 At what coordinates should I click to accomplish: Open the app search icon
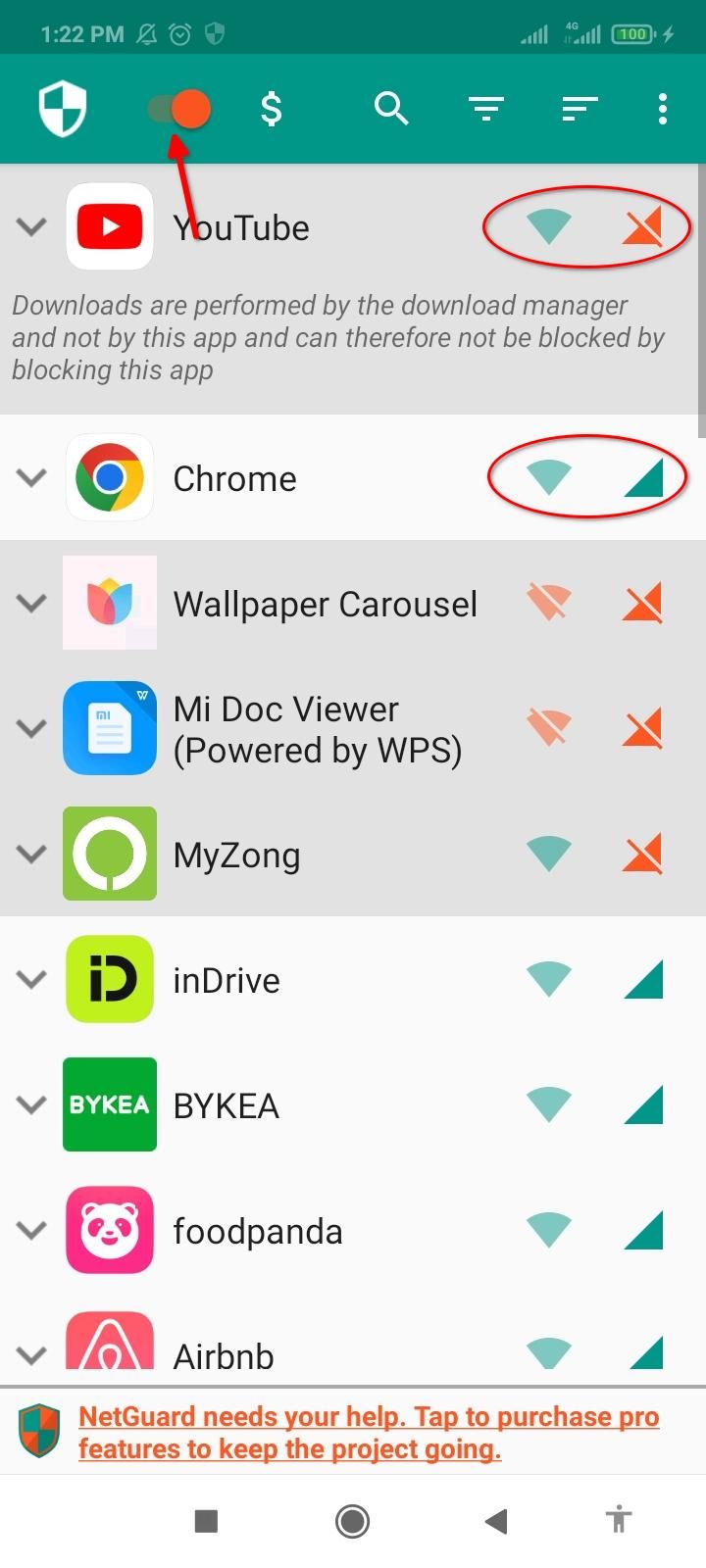coord(391,108)
